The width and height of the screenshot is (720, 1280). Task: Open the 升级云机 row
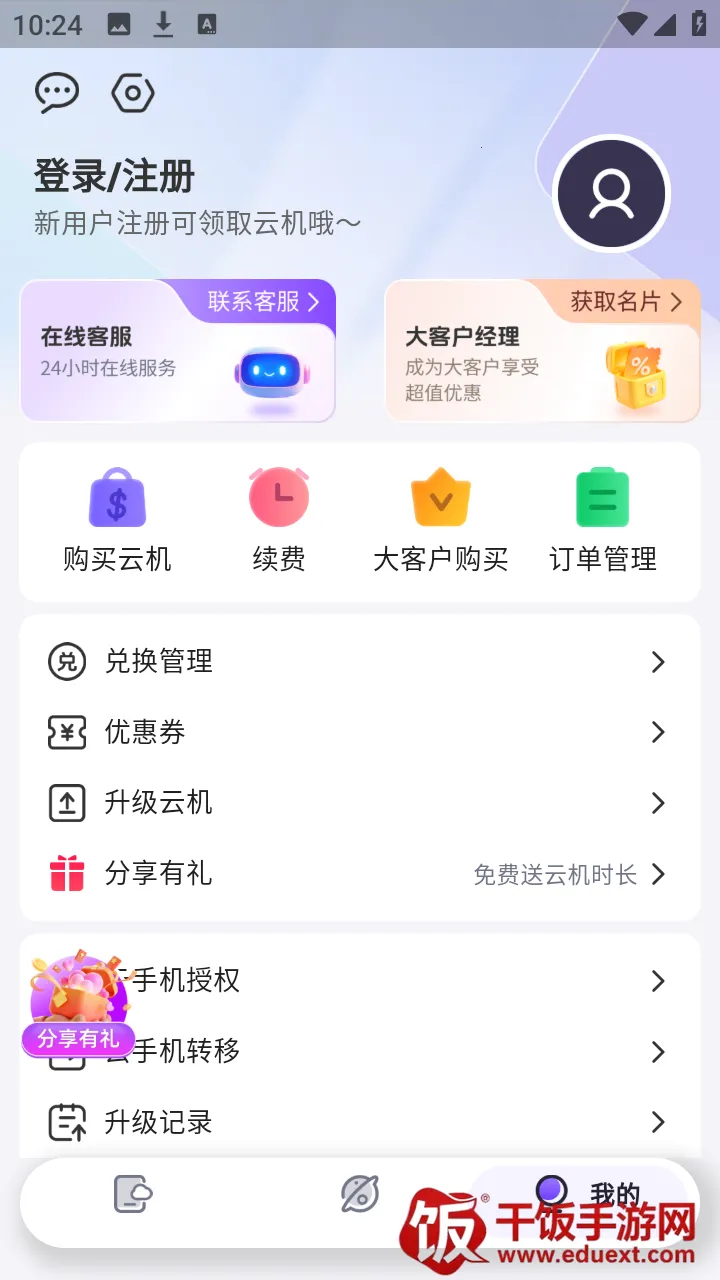[x=360, y=803]
